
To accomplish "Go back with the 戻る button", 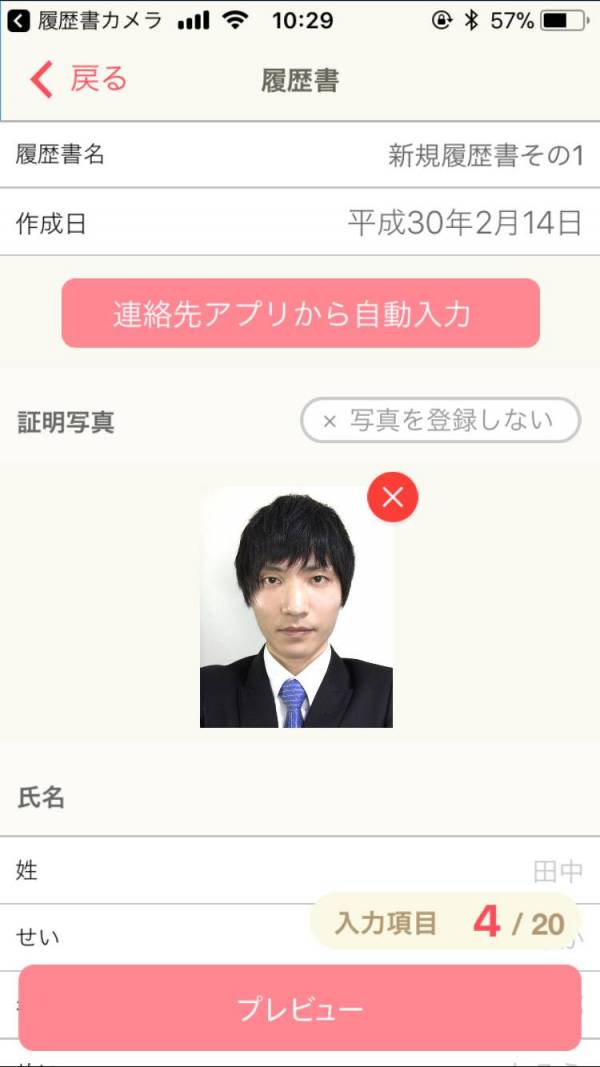I will tap(78, 79).
